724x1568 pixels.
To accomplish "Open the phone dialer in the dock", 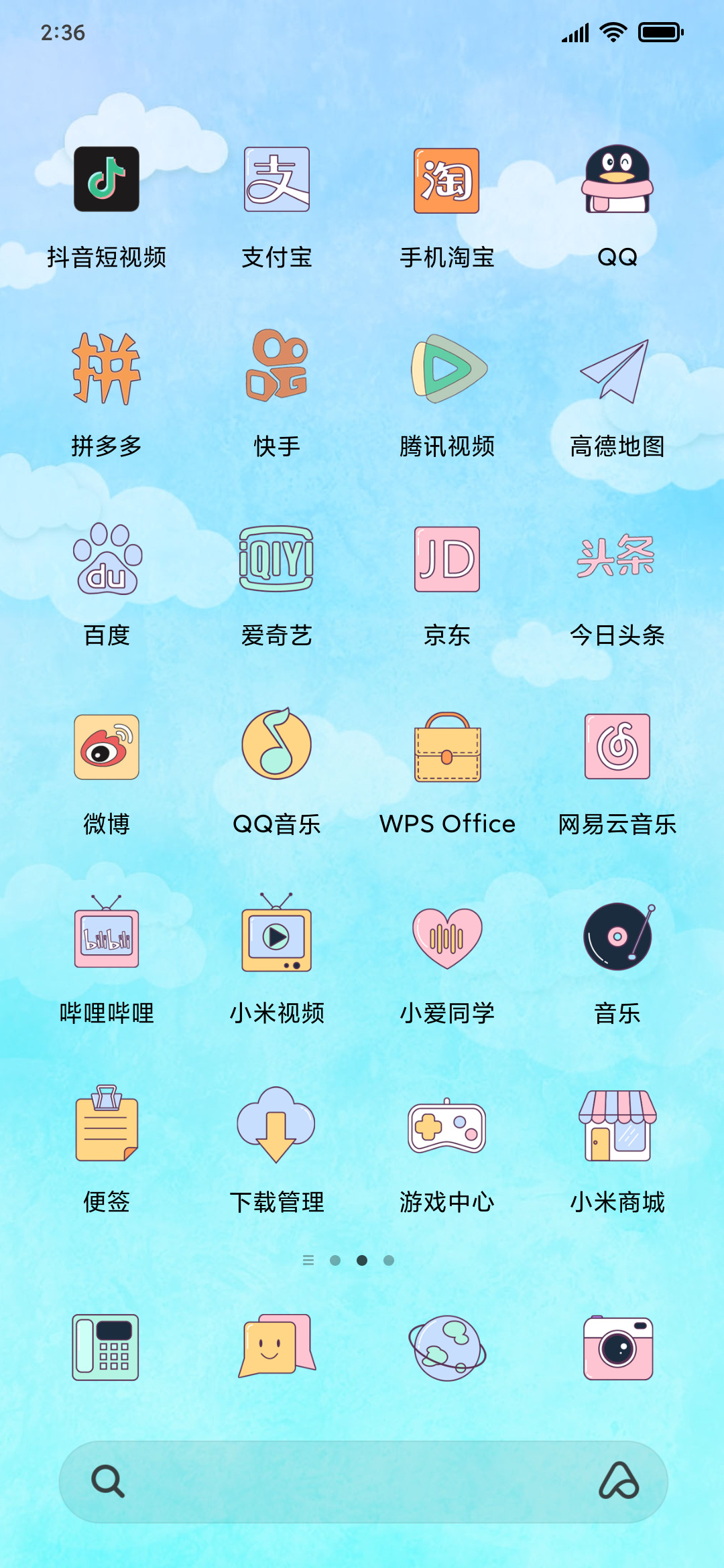I will click(105, 1348).
